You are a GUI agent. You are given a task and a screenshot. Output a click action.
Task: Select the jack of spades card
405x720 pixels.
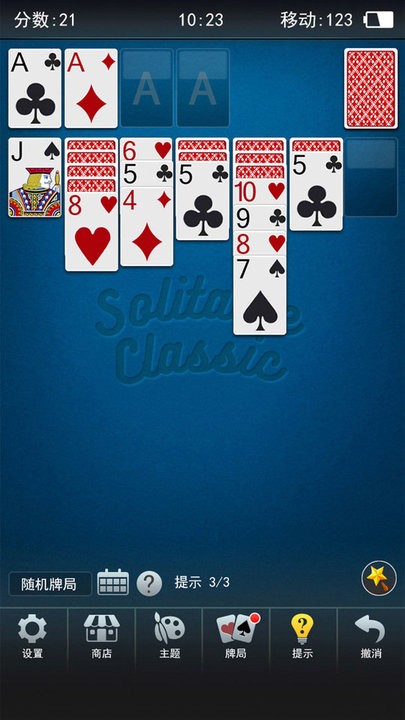(35, 177)
